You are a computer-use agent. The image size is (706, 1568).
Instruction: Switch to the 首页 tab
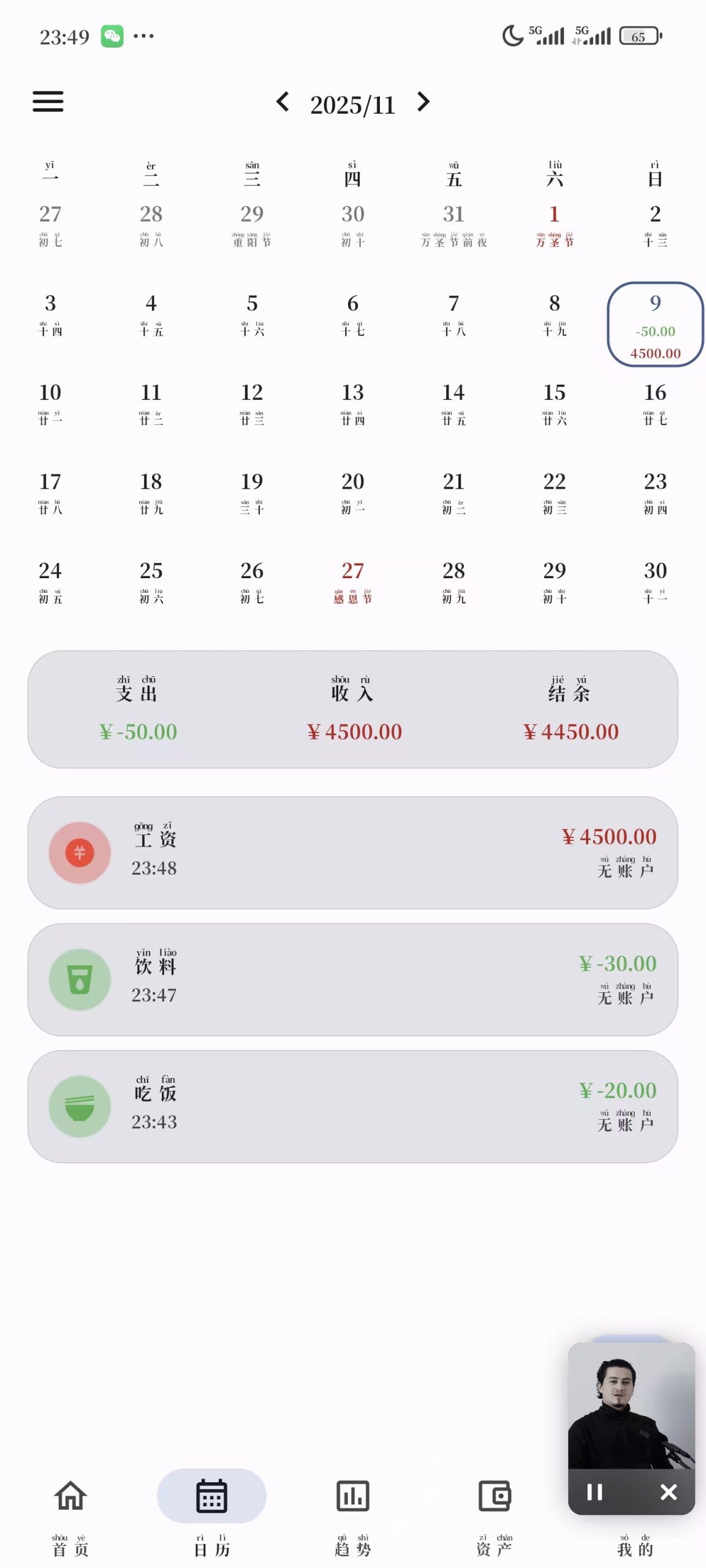(70, 1513)
